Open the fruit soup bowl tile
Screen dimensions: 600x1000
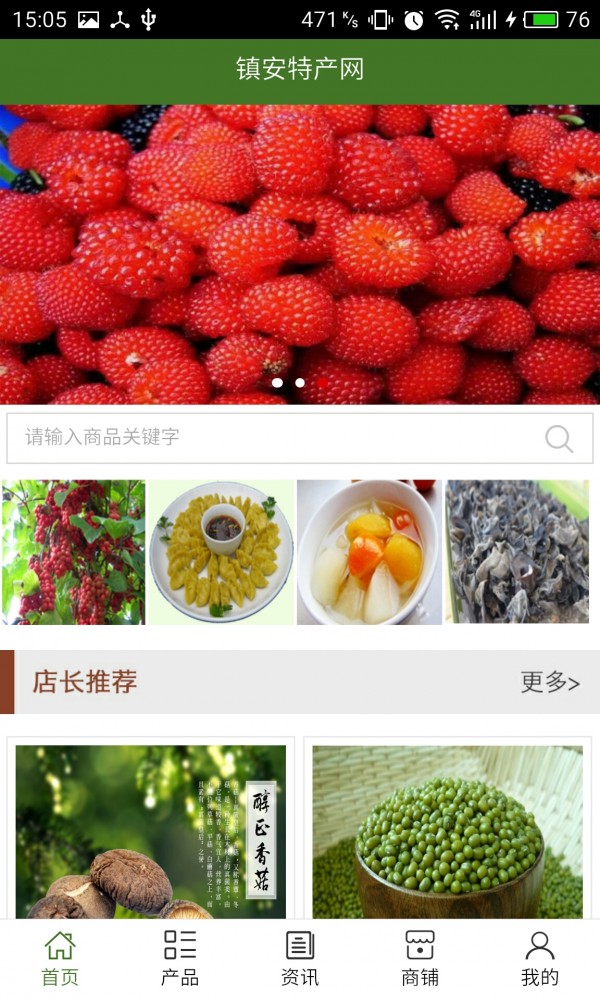pos(369,552)
